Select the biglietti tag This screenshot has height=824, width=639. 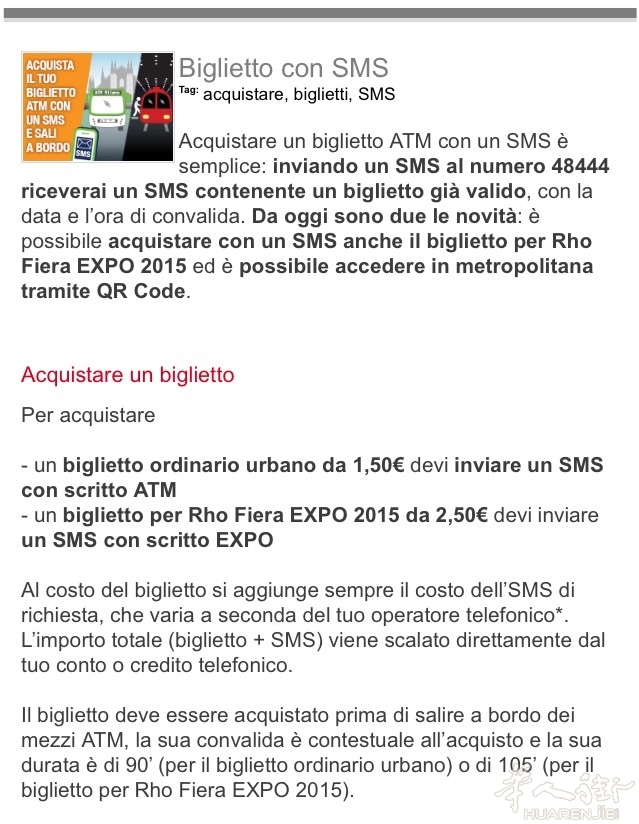[x=322, y=95]
